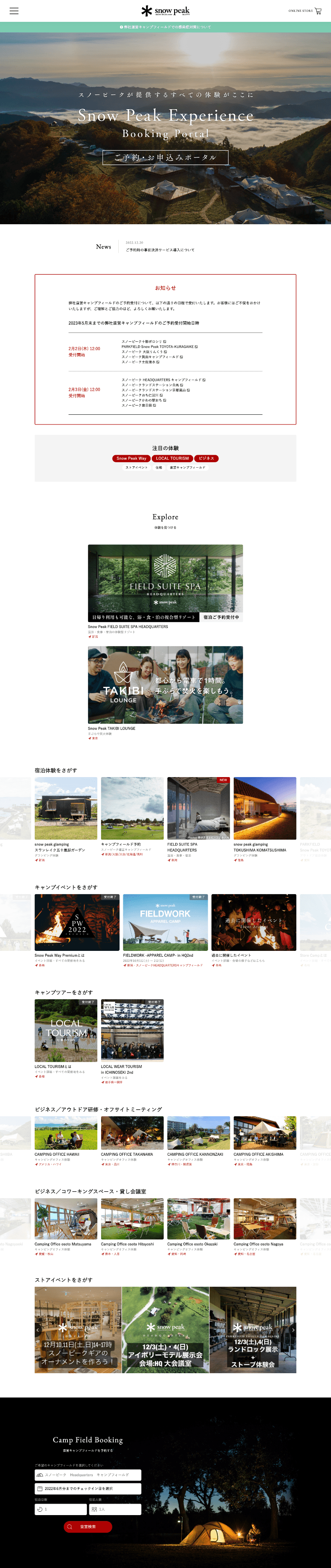Select the ストアイベント chip
Viewport: 331px width, 1568px height.
136,468
